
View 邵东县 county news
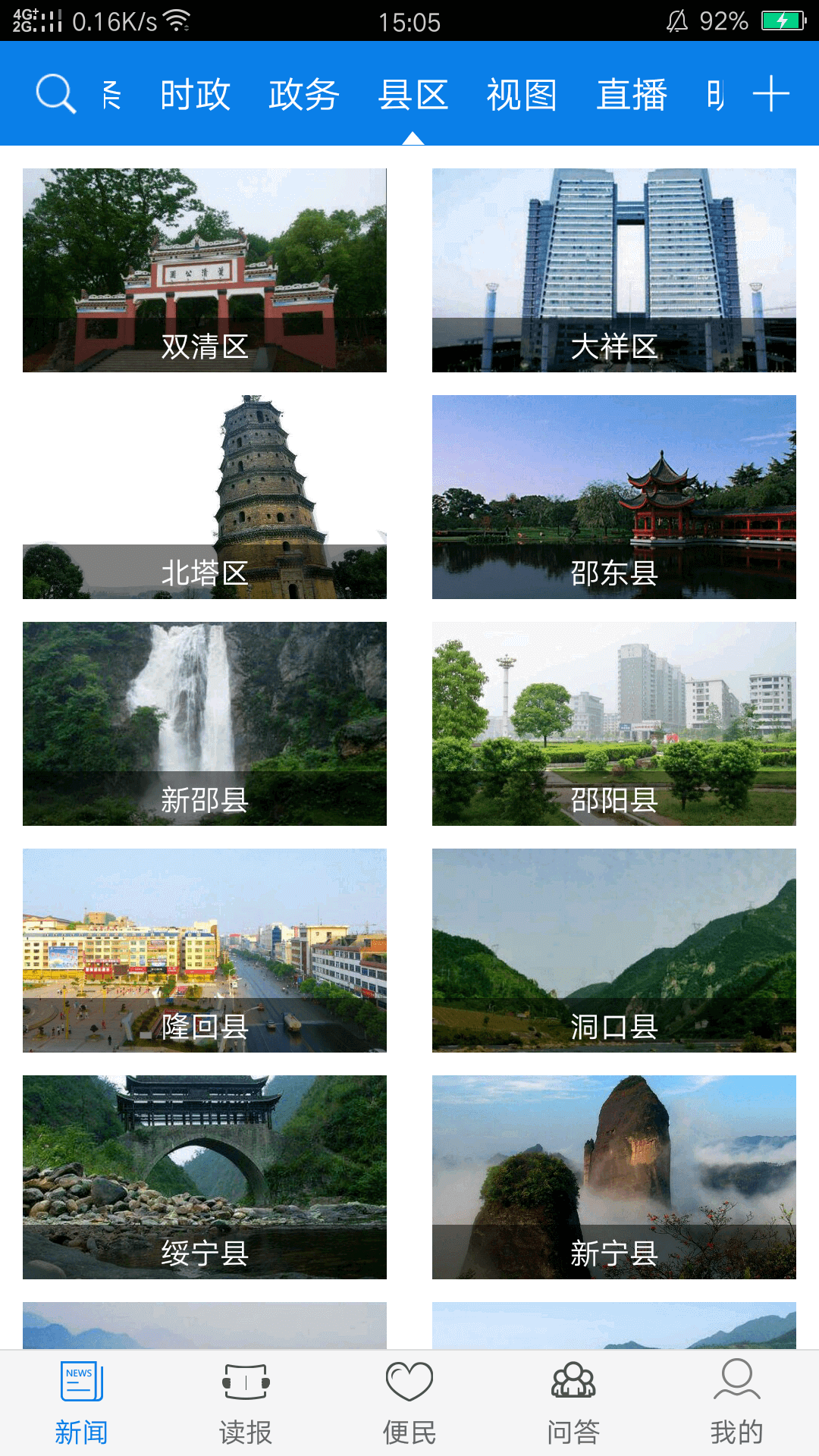[x=614, y=497]
